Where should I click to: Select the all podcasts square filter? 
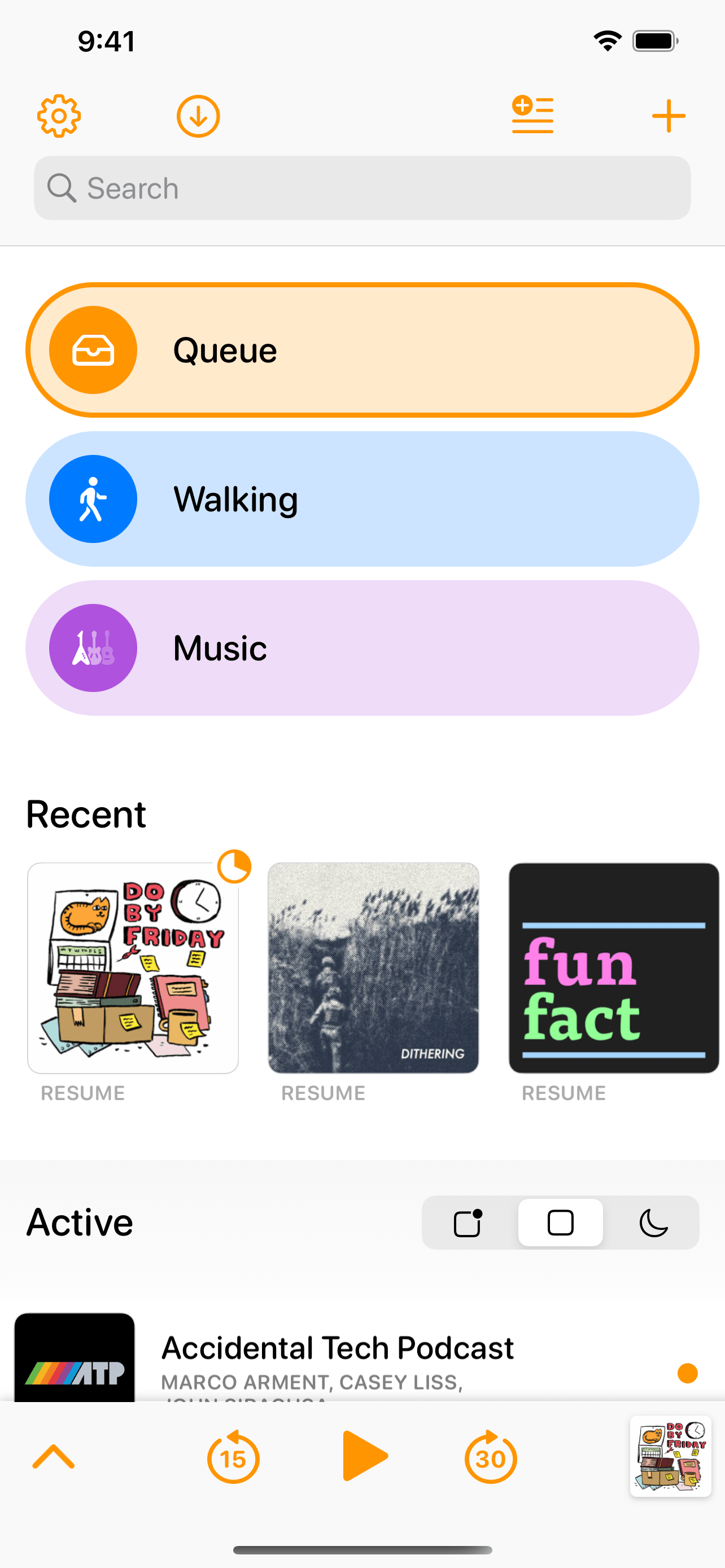[x=560, y=1222]
